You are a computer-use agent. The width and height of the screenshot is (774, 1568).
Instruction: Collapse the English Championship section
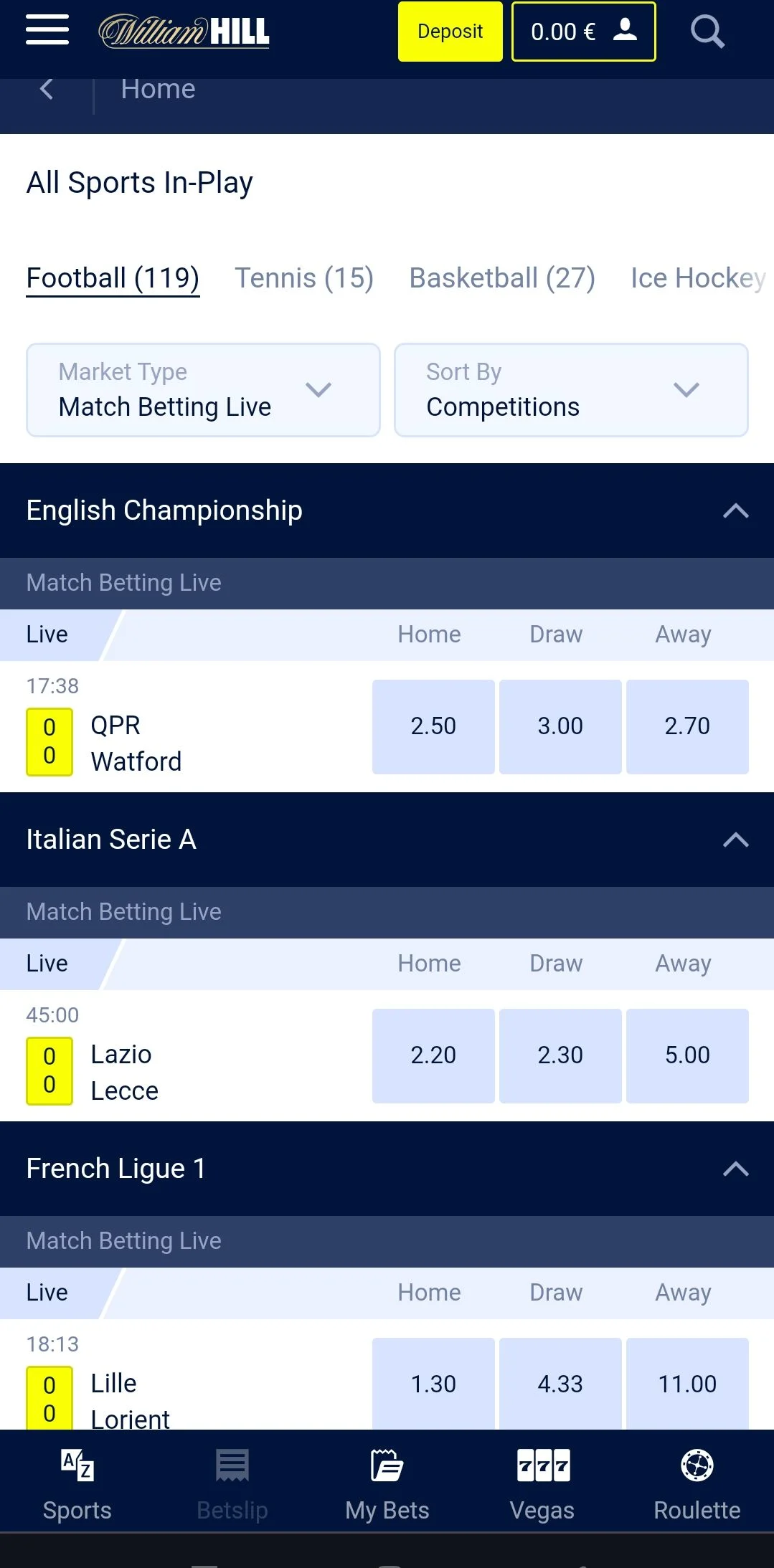735,510
